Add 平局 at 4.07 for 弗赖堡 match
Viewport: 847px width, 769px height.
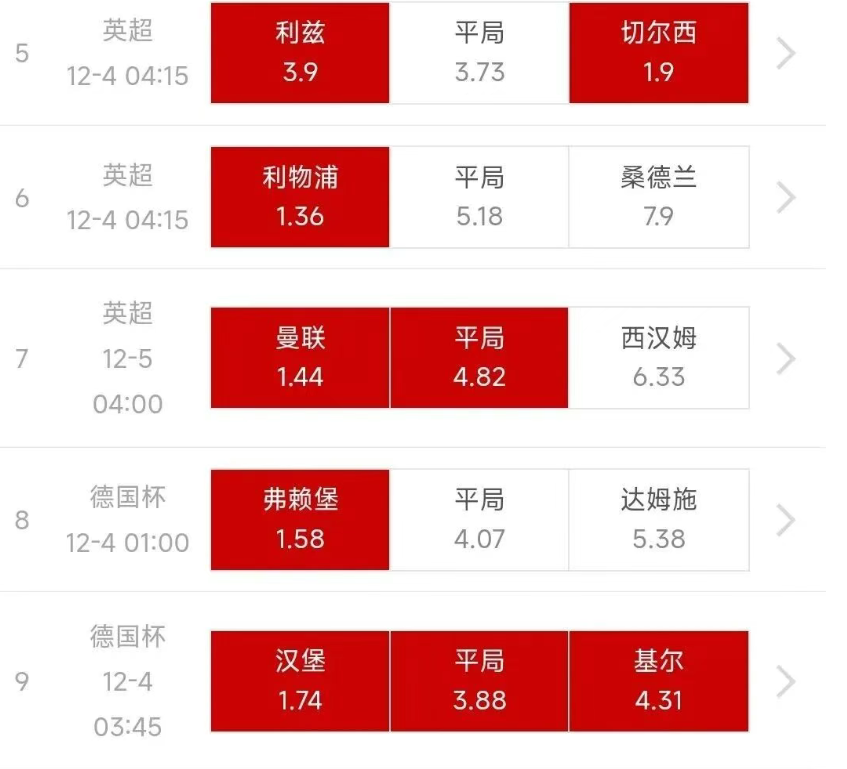click(479, 519)
